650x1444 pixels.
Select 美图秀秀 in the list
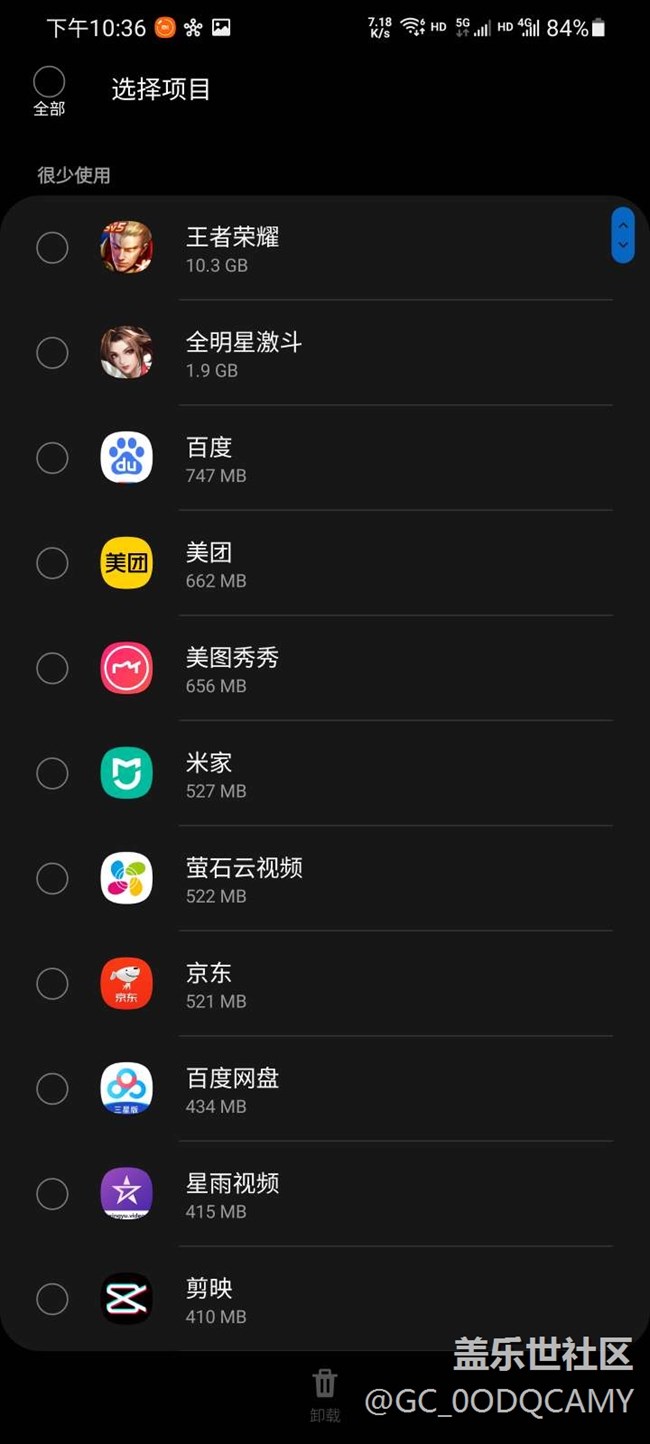coord(52,668)
